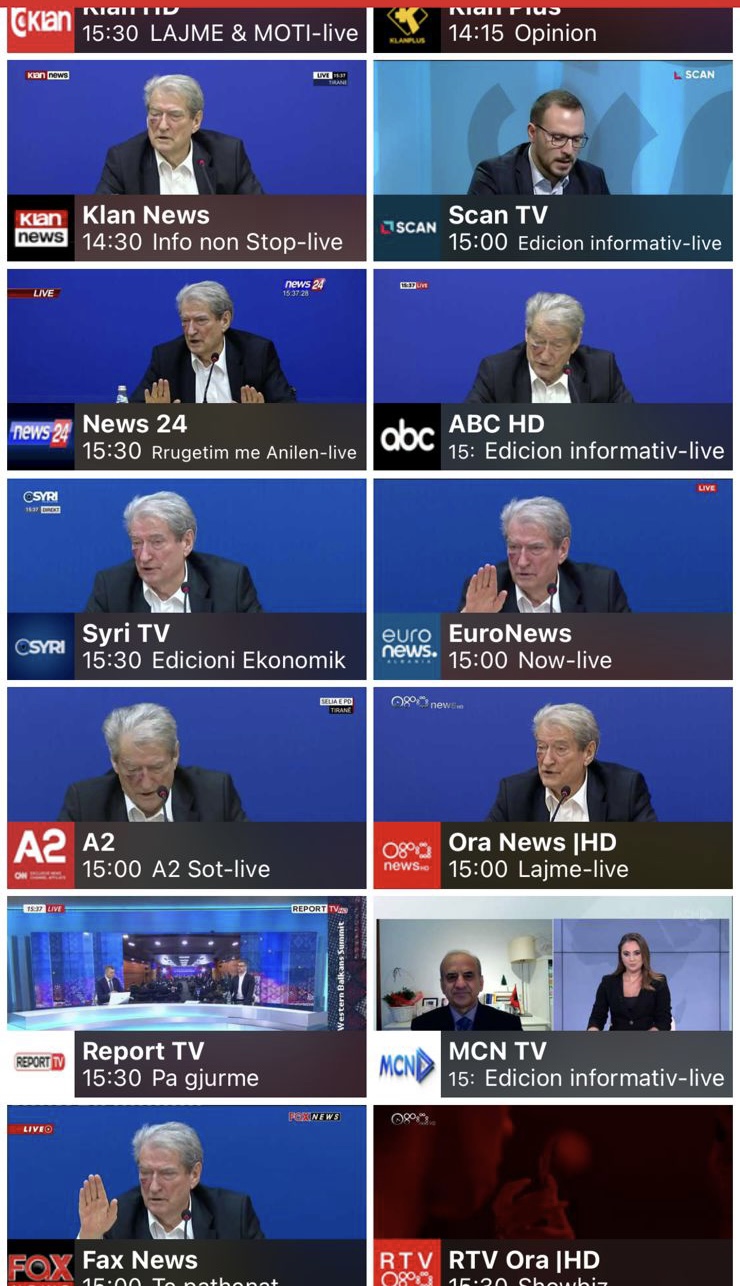Screen dimensions: 740x1286
Task: Open the A2 Sot-live channel
Action: 186,787
